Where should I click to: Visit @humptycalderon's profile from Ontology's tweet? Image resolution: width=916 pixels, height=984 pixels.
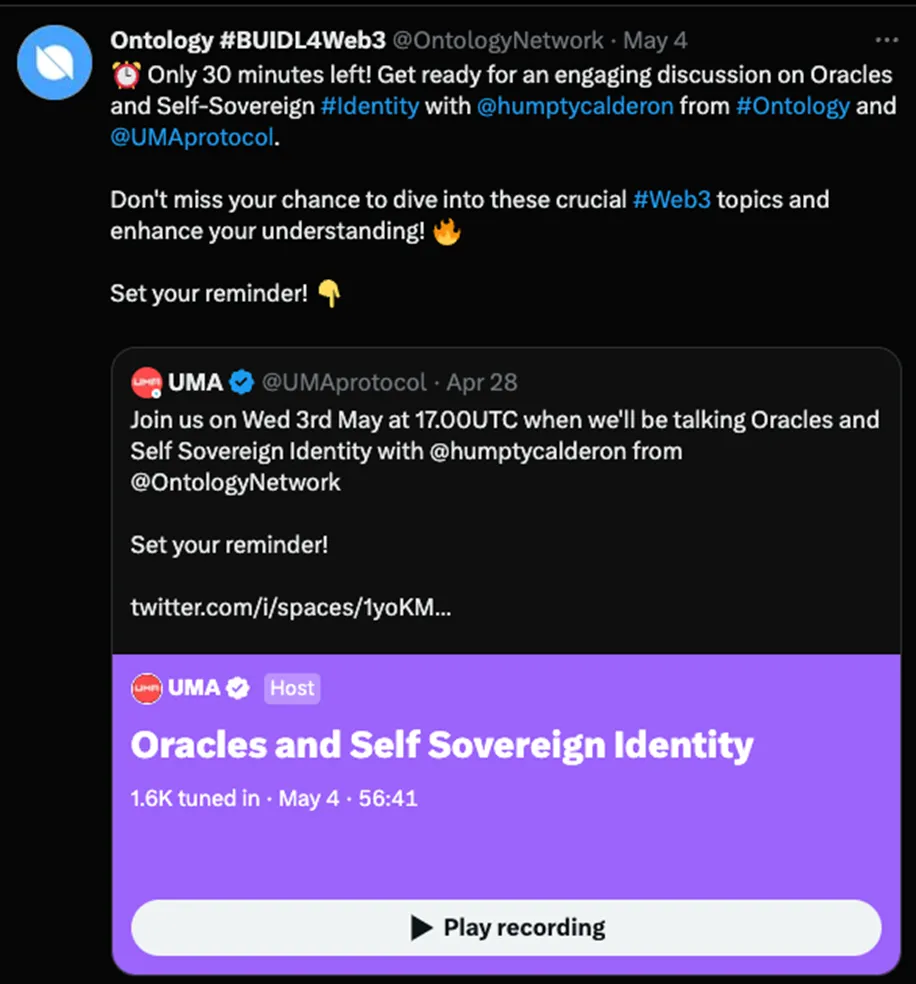[x=575, y=106]
